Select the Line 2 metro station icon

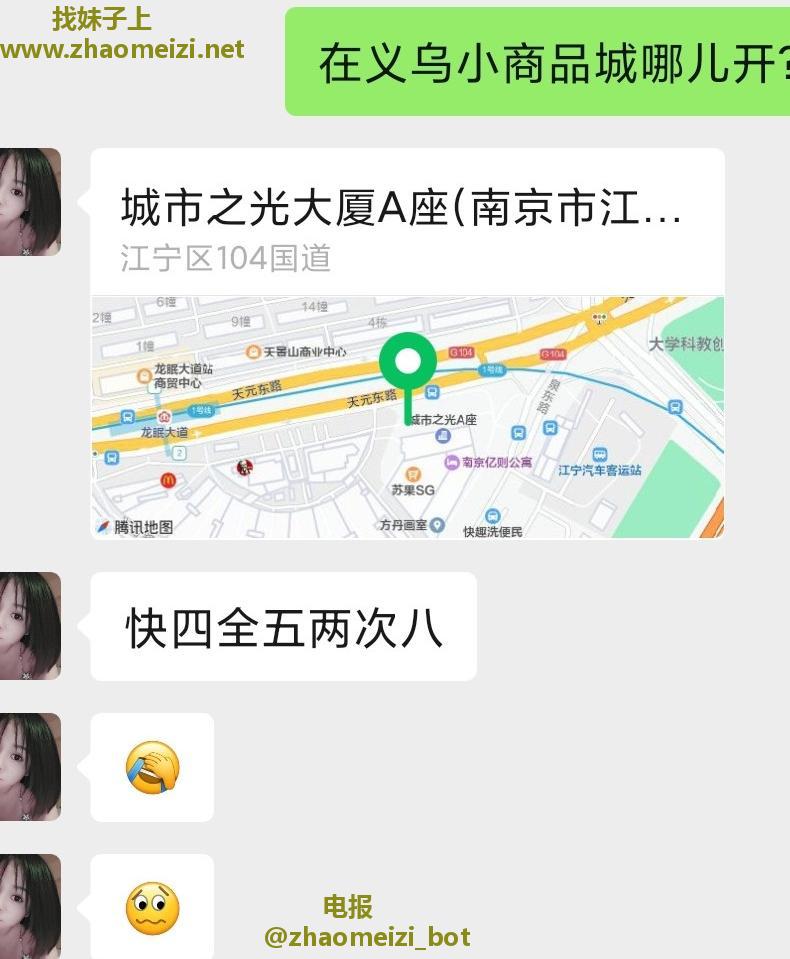(x=178, y=452)
